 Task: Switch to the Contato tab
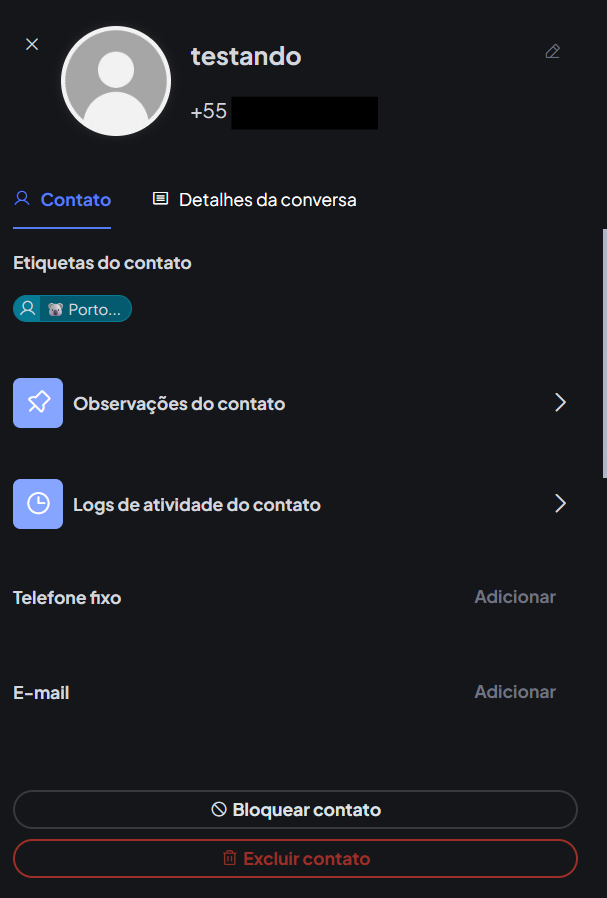(63, 200)
